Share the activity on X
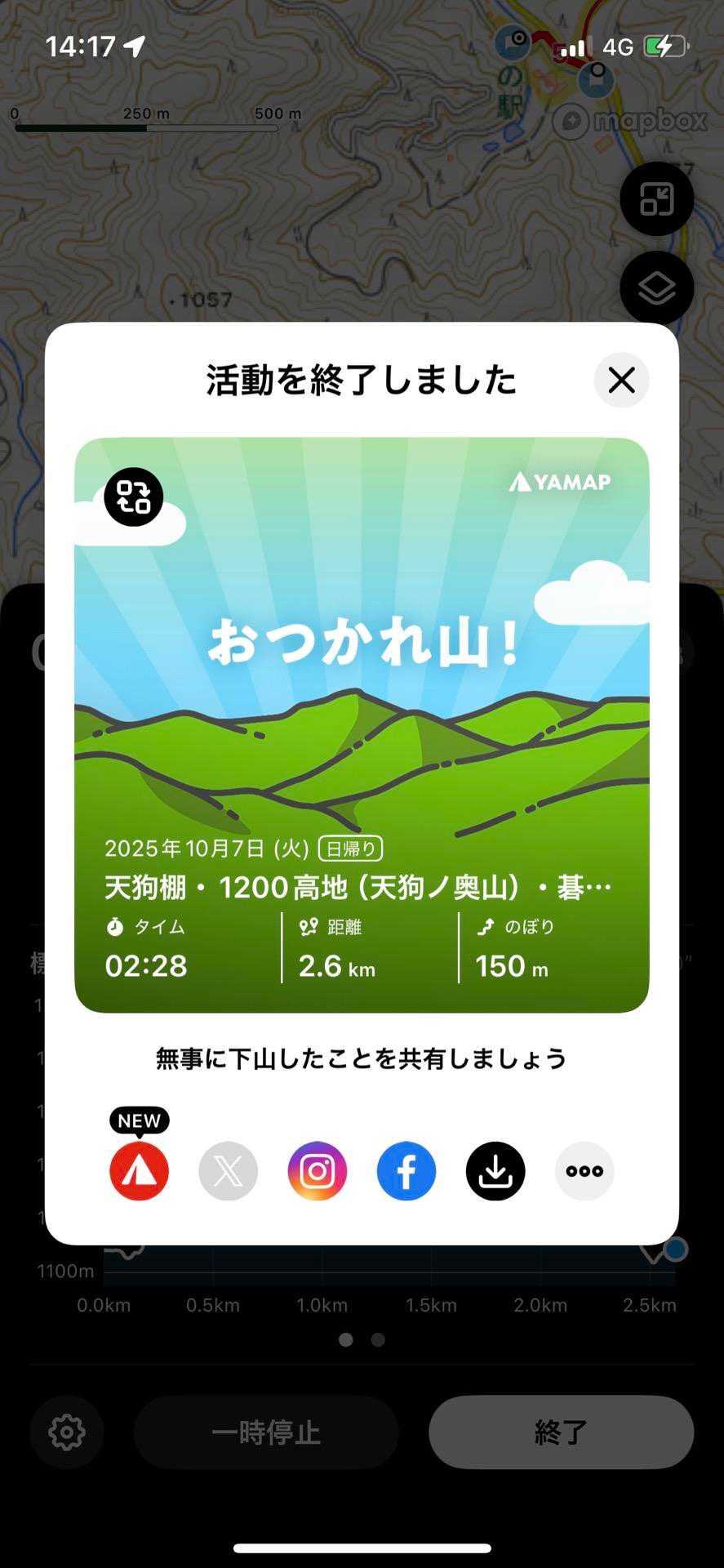 coord(229,1171)
